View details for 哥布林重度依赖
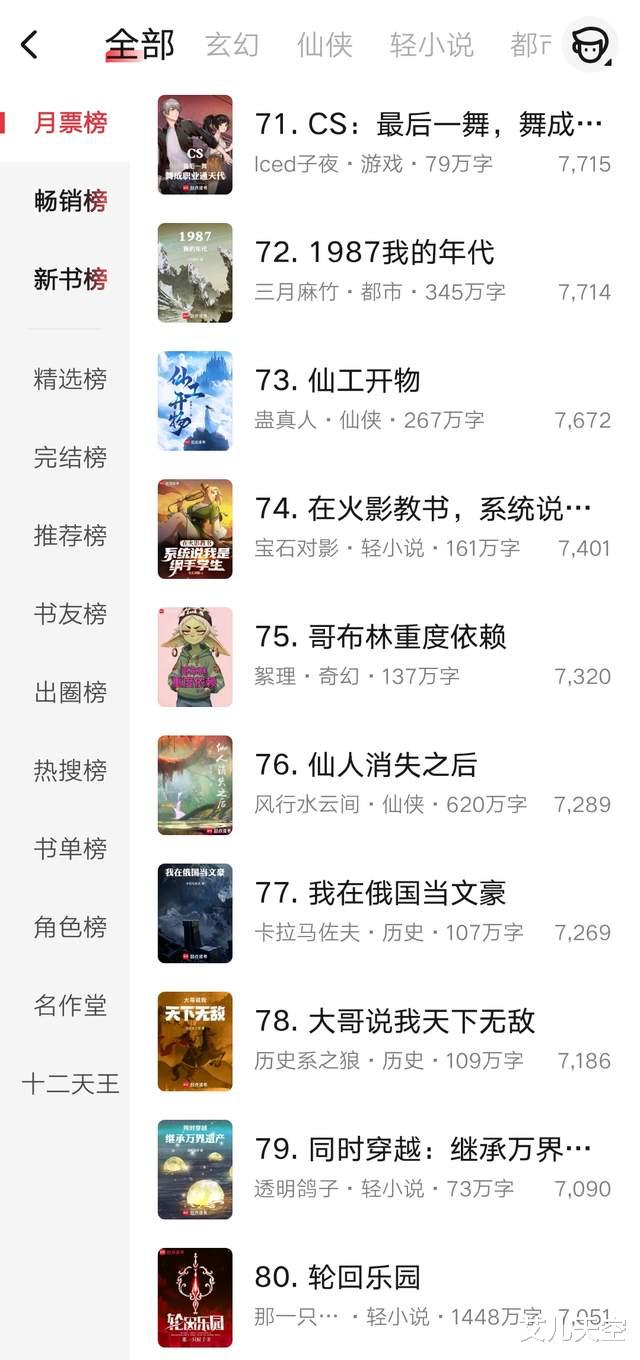 click(380, 637)
